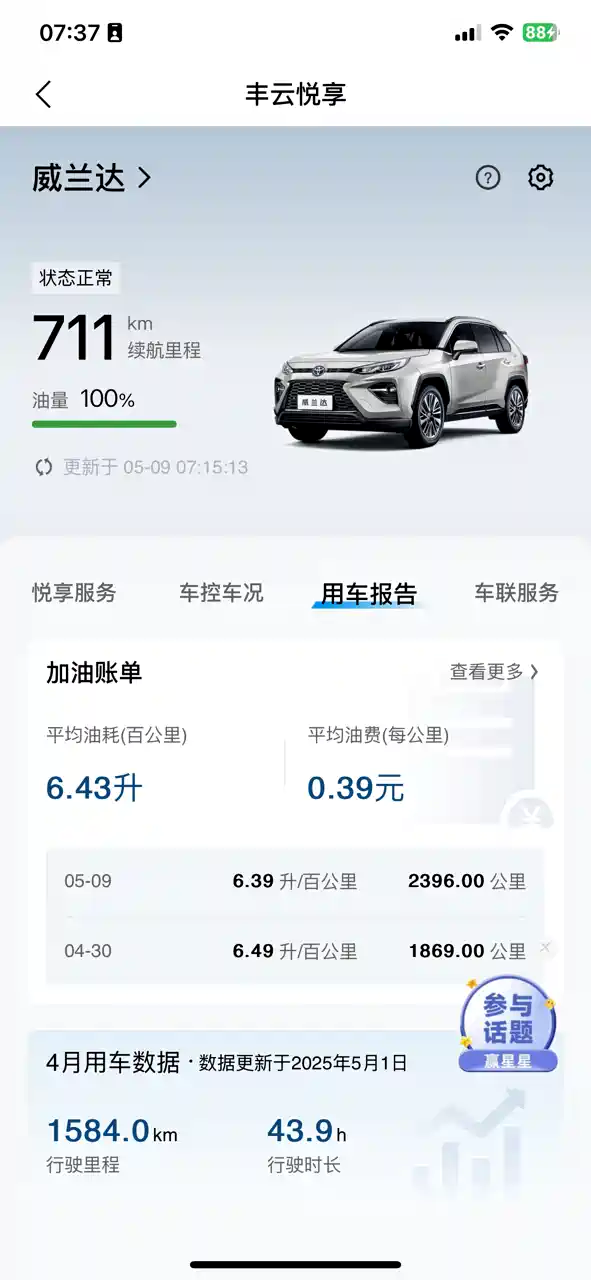Open the settings gear icon

pyautogui.click(x=541, y=178)
